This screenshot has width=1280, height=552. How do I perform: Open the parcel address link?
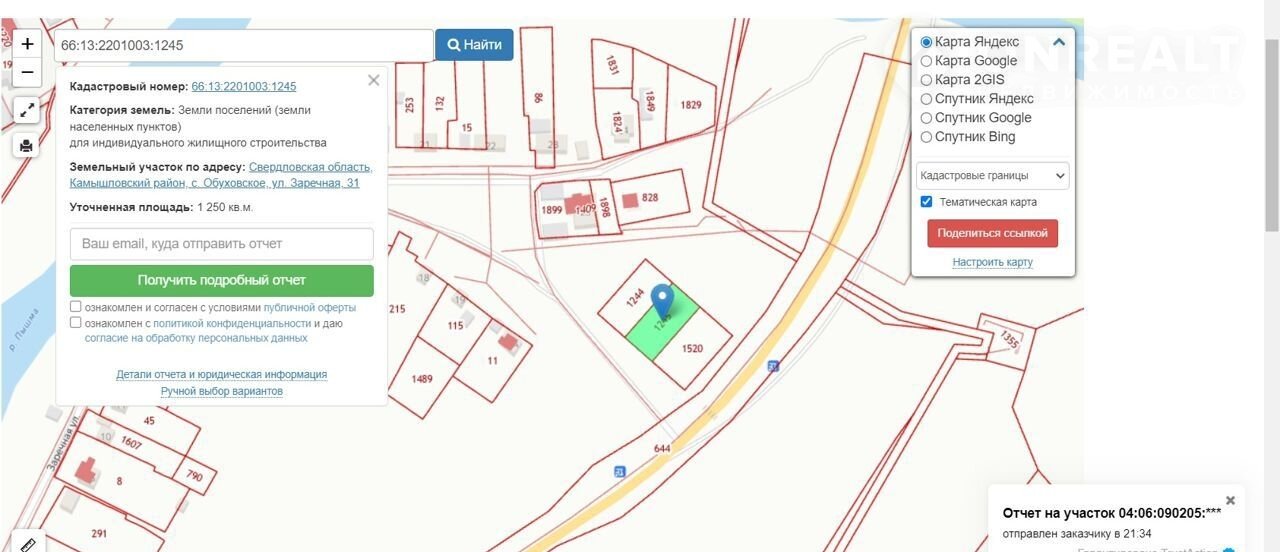click(x=310, y=167)
